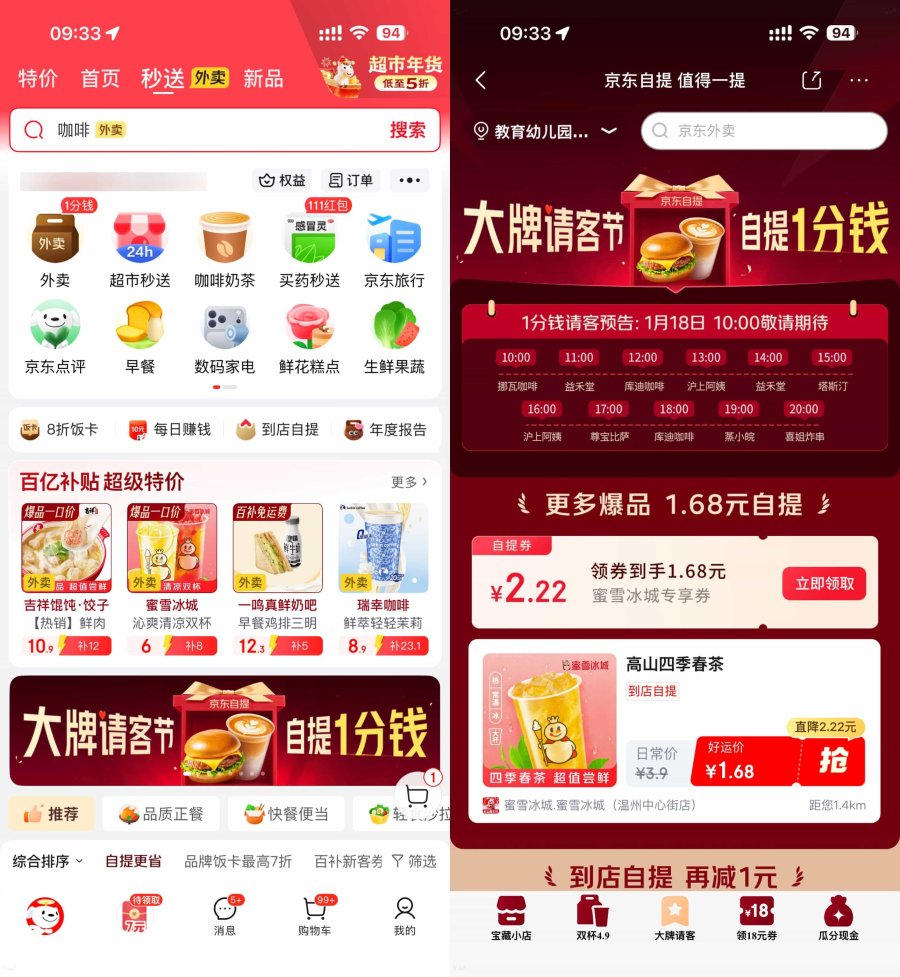Tap 搜索 next to the 咖啡 query
The width and height of the screenshot is (900, 977).
click(407, 130)
